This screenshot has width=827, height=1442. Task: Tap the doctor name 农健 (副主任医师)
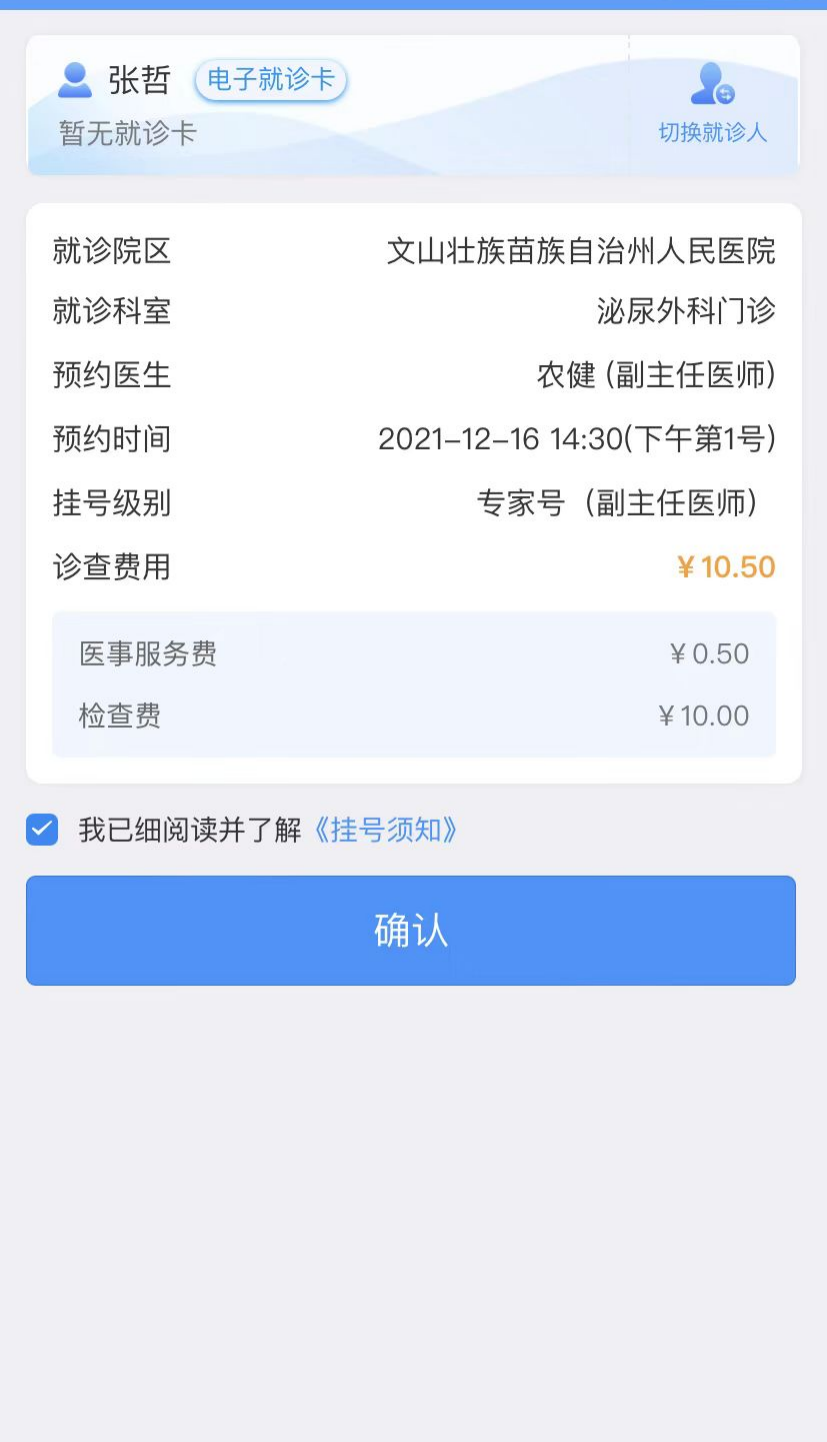coord(655,376)
